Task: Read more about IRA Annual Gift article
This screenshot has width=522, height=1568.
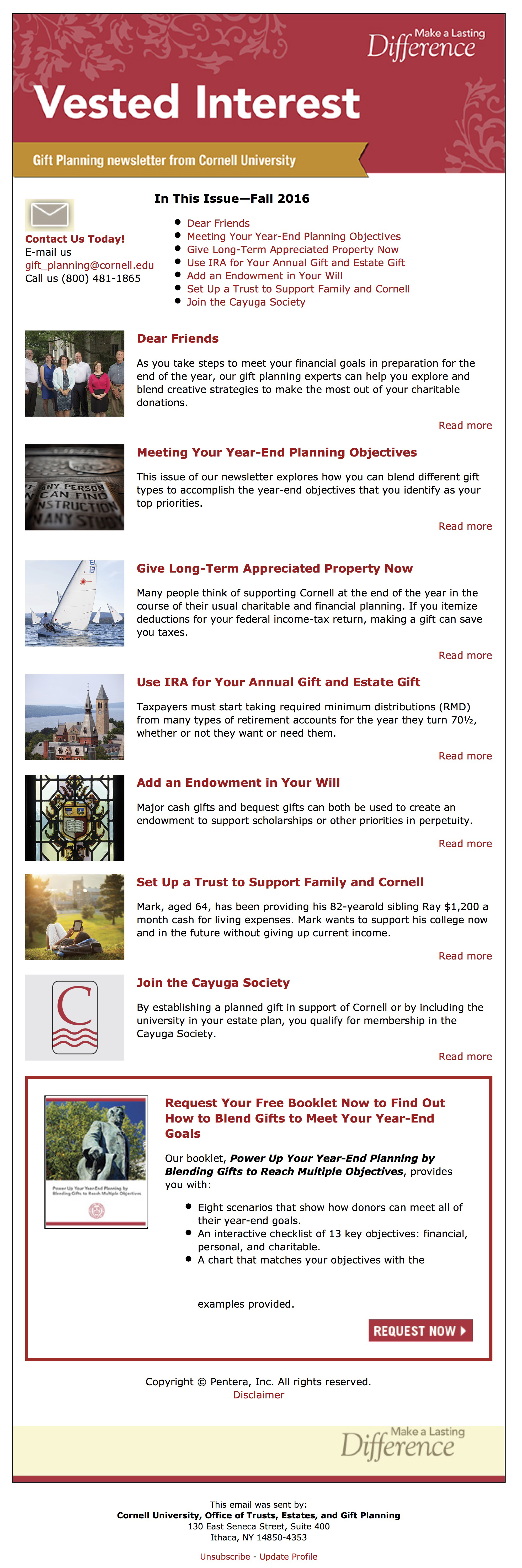Action: [x=465, y=756]
